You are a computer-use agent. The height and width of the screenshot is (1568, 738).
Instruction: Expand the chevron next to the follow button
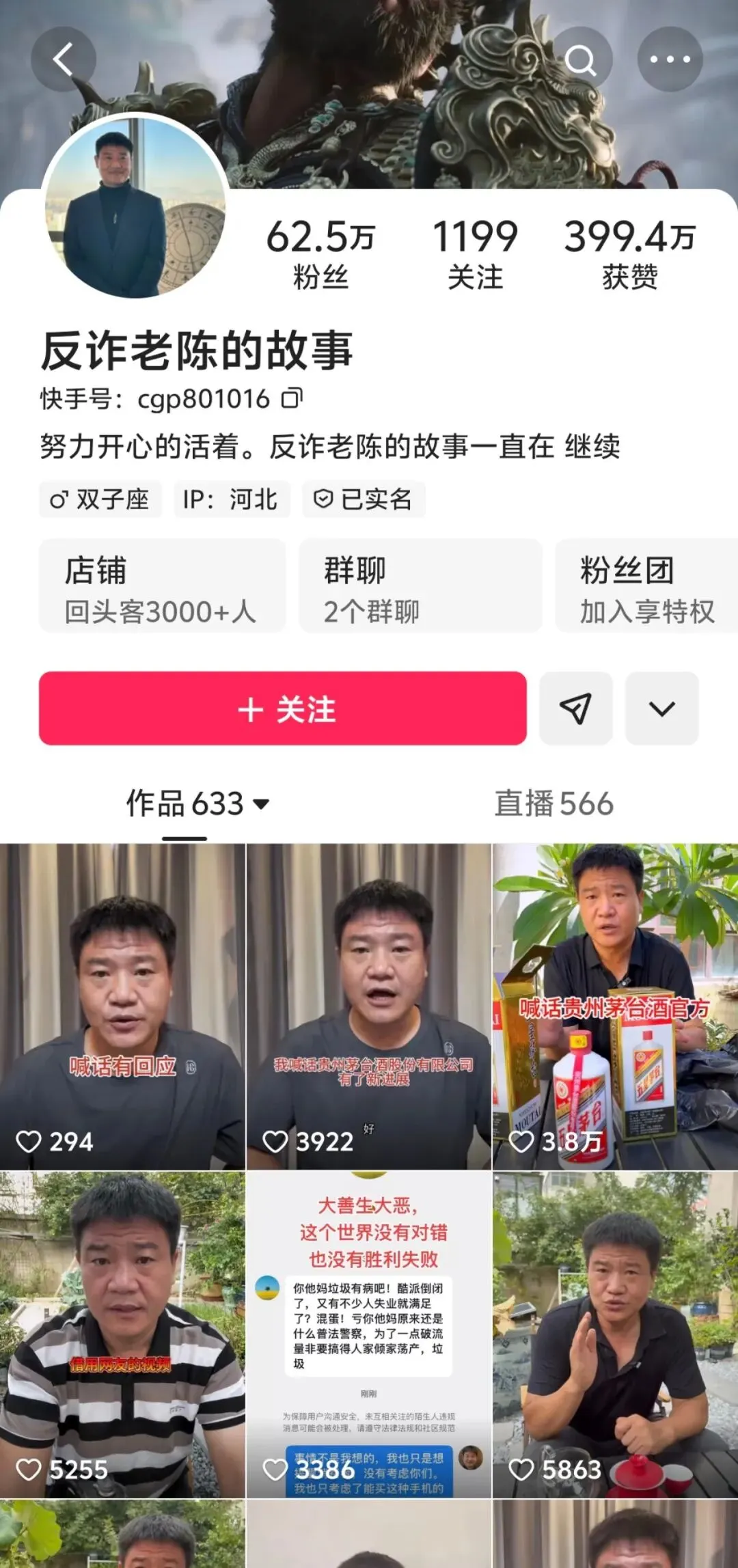pyautogui.click(x=660, y=709)
